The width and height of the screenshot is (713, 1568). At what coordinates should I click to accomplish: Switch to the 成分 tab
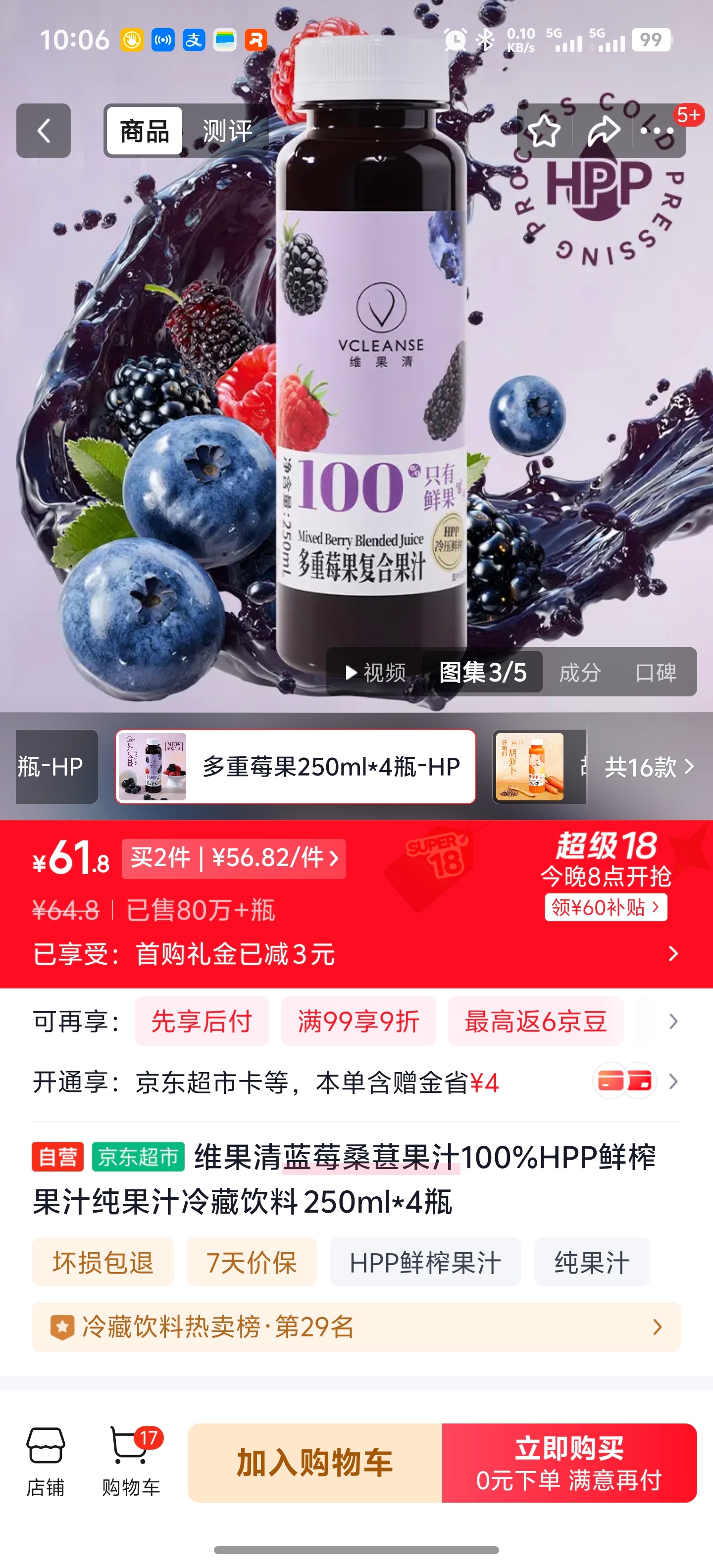[x=580, y=672]
